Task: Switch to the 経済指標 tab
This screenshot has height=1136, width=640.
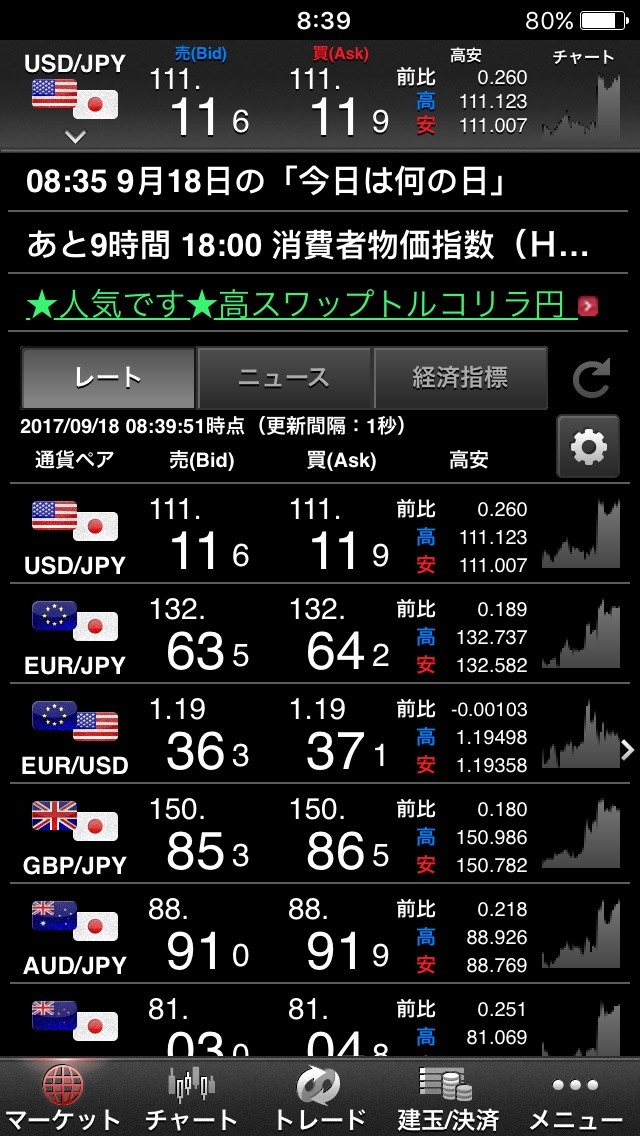Action: (x=460, y=378)
